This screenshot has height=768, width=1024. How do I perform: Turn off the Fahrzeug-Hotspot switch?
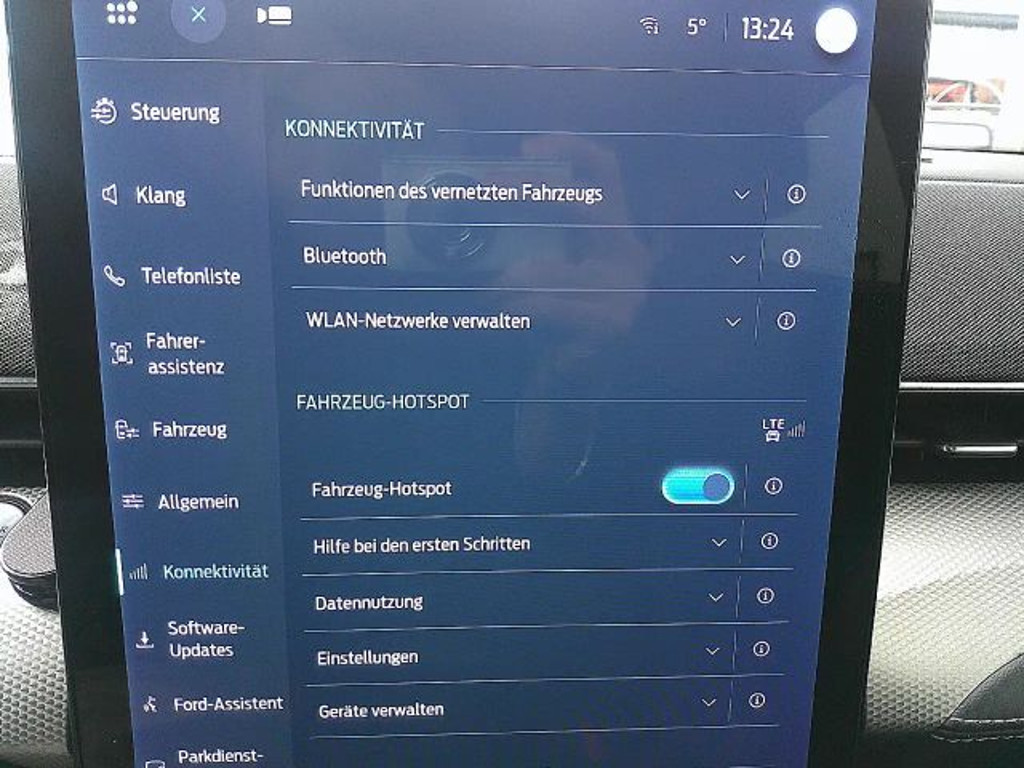(x=698, y=487)
